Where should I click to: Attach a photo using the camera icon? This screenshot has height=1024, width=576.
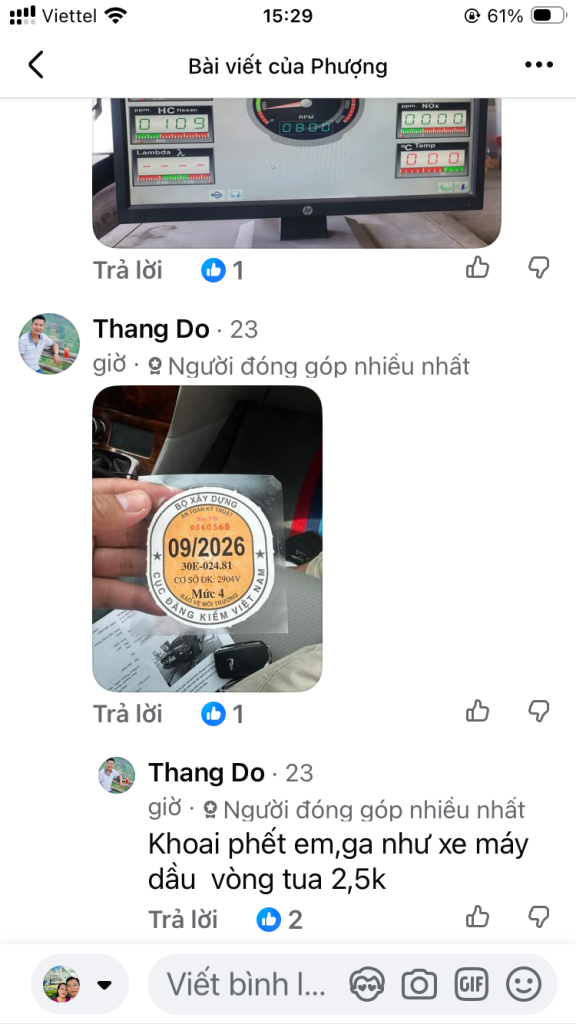pyautogui.click(x=419, y=984)
